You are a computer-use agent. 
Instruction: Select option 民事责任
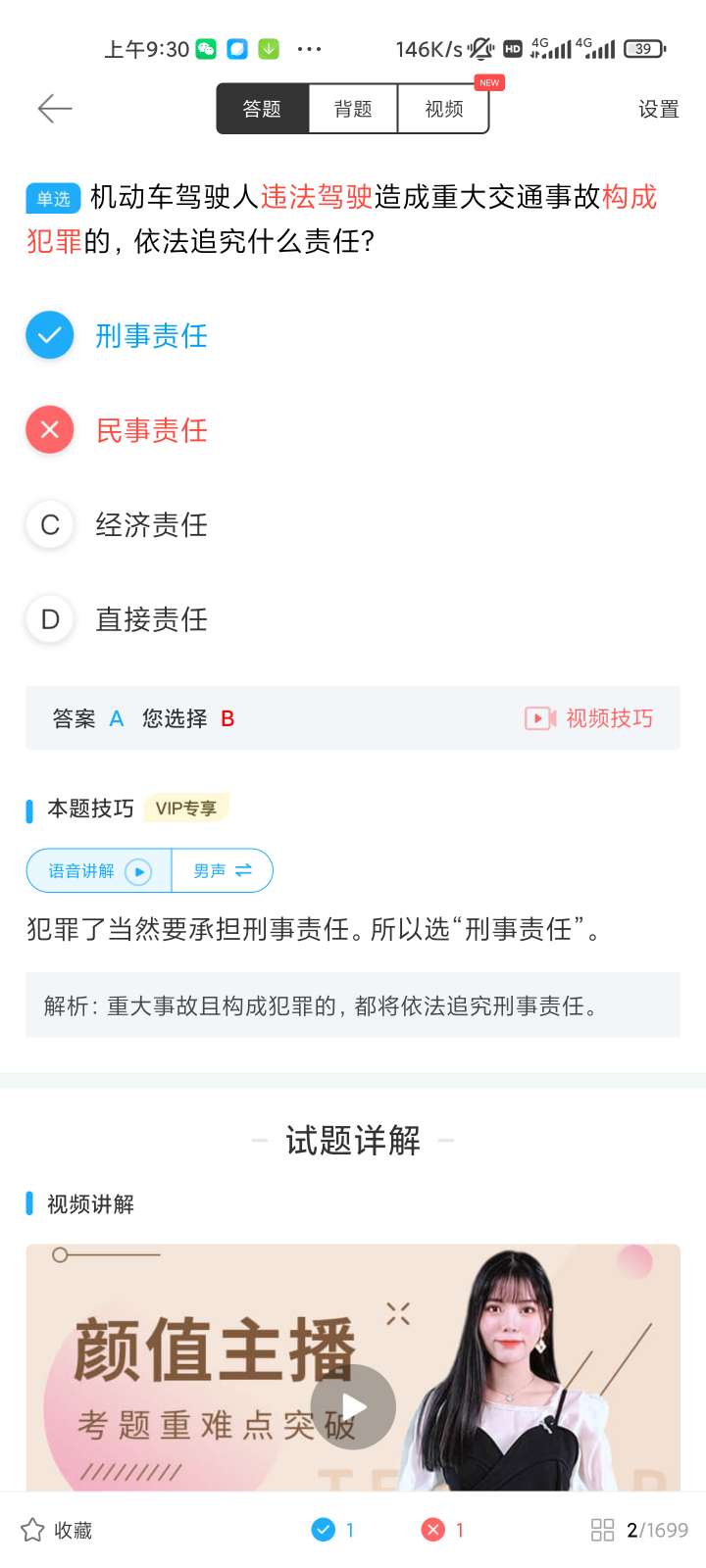click(x=151, y=430)
